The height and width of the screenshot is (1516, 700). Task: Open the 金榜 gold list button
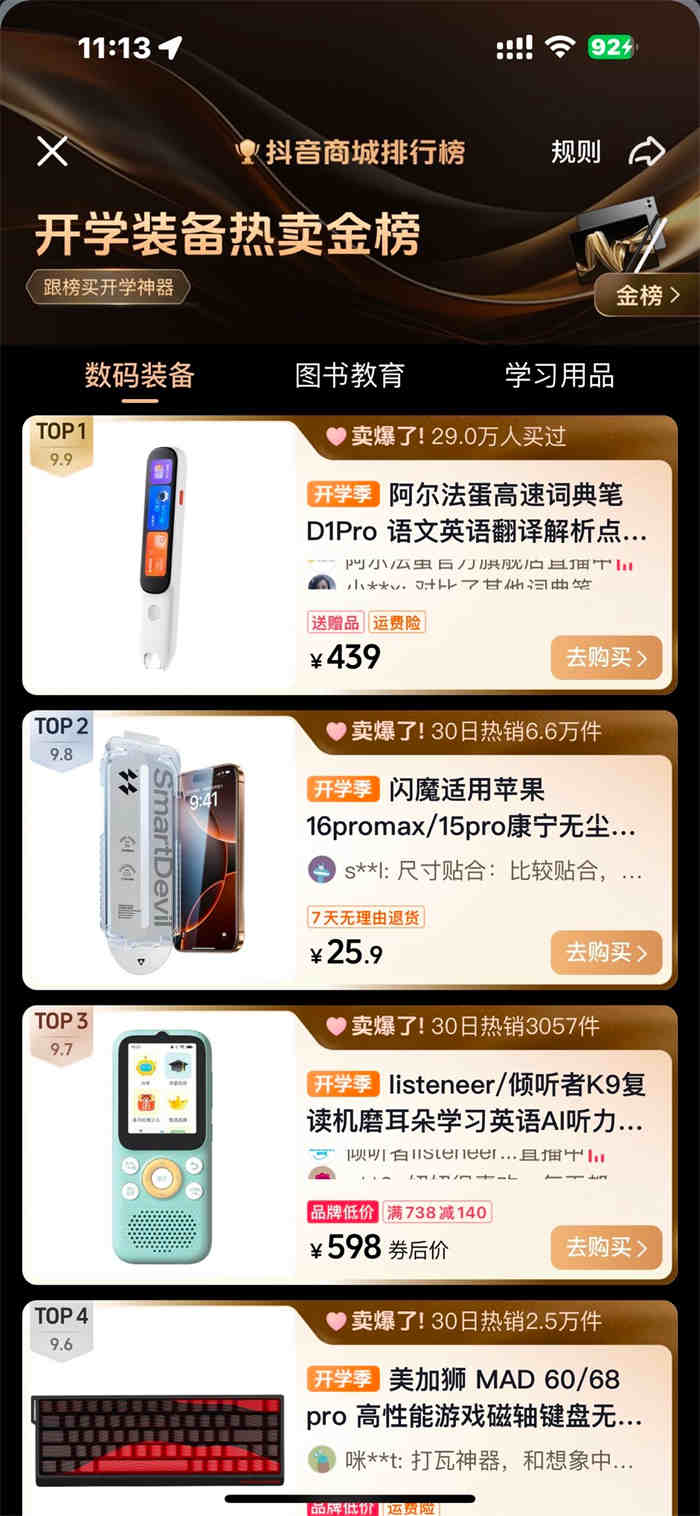(x=647, y=295)
